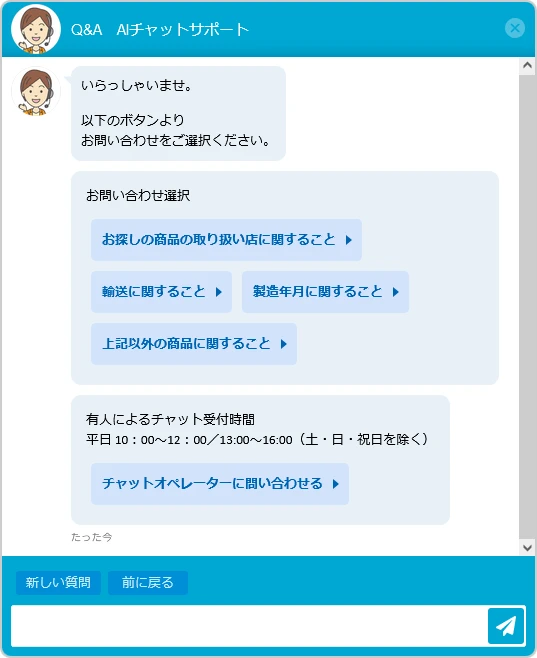This screenshot has width=537, height=658.
Task: Select 上記以外の商品に関すること
Action: 194,344
